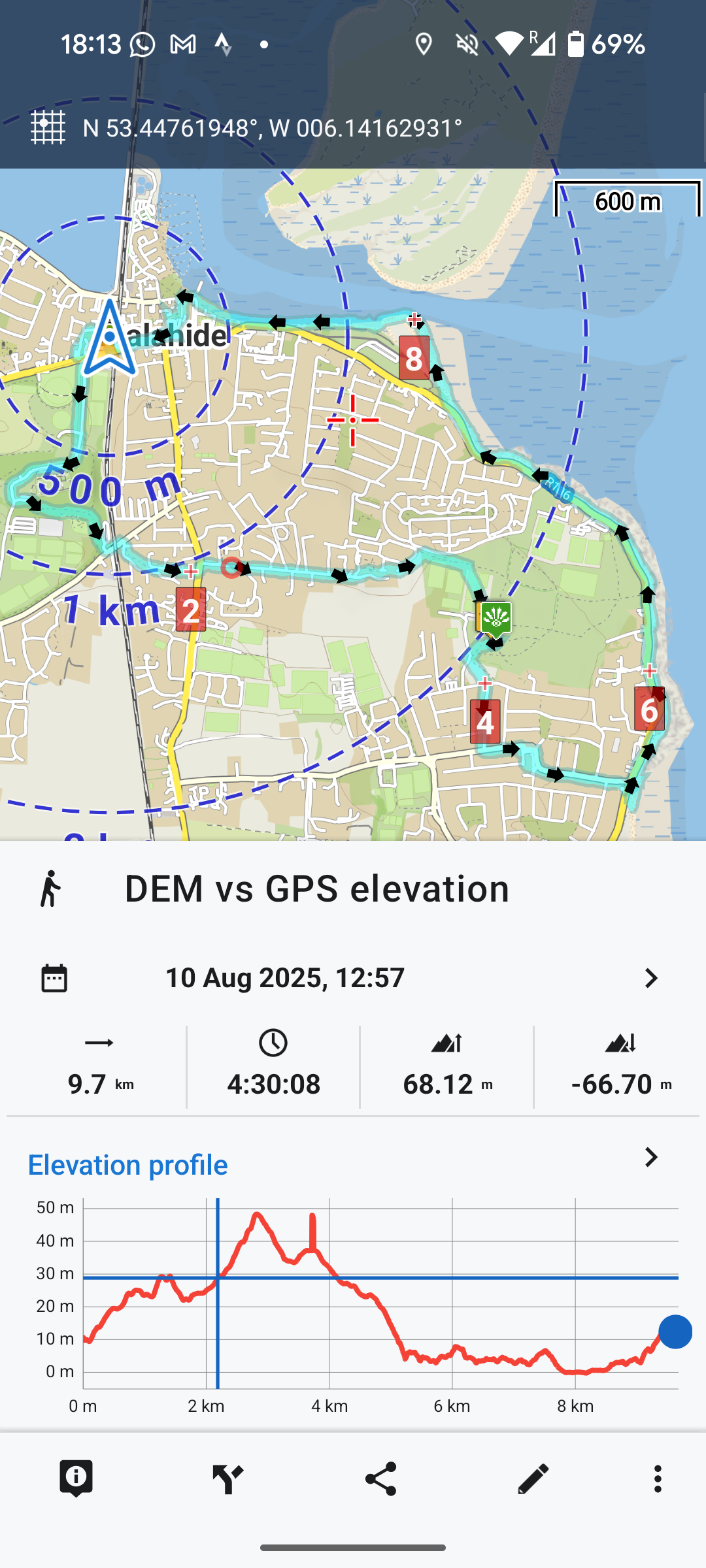Image resolution: width=706 pixels, height=1568 pixels.
Task: Tap the green point-of-interest marker
Action: pyautogui.click(x=496, y=619)
